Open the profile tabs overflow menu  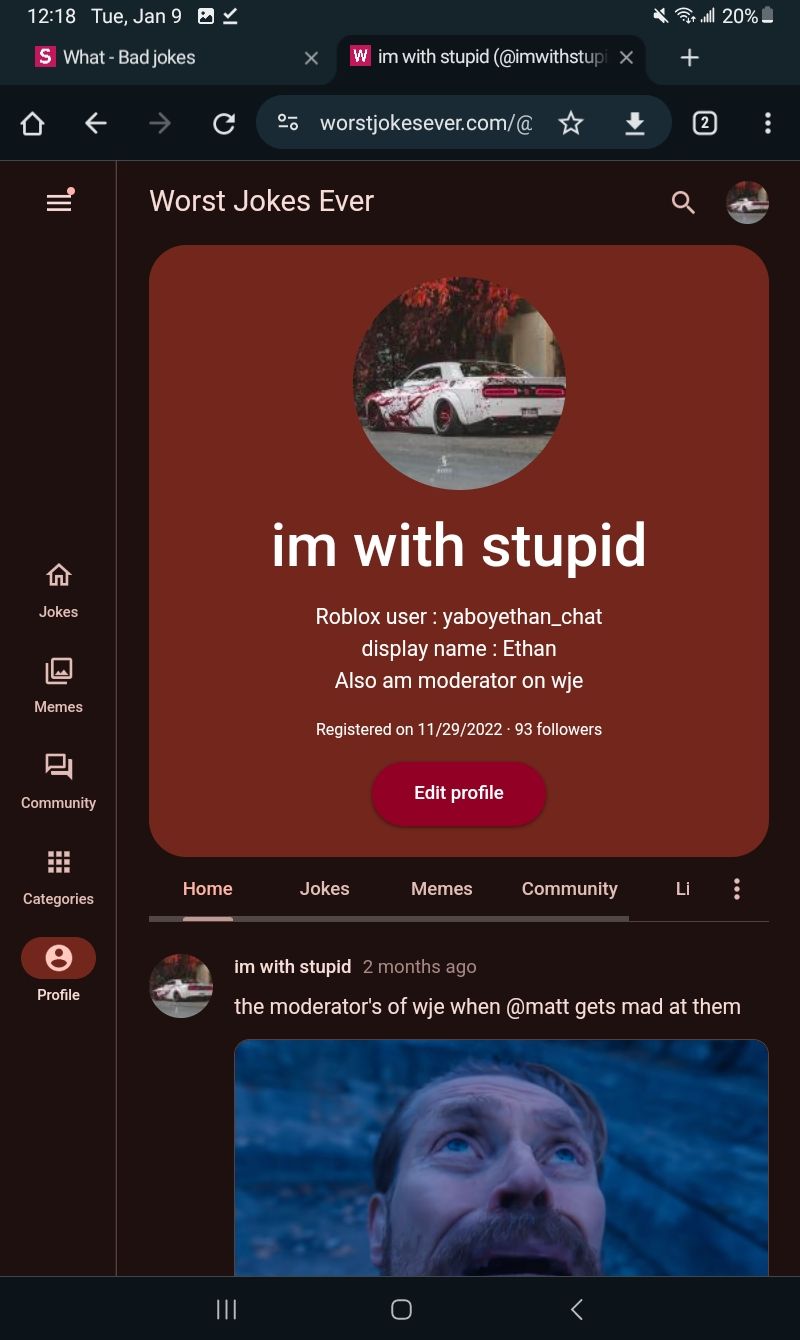click(737, 889)
